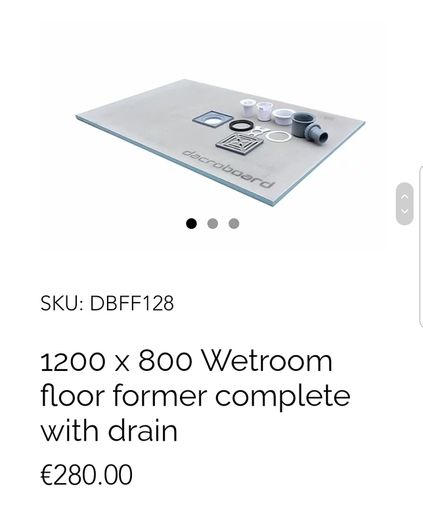The image size is (423, 525).
Task: Open the wetroom floor former product image
Action: click(220, 143)
